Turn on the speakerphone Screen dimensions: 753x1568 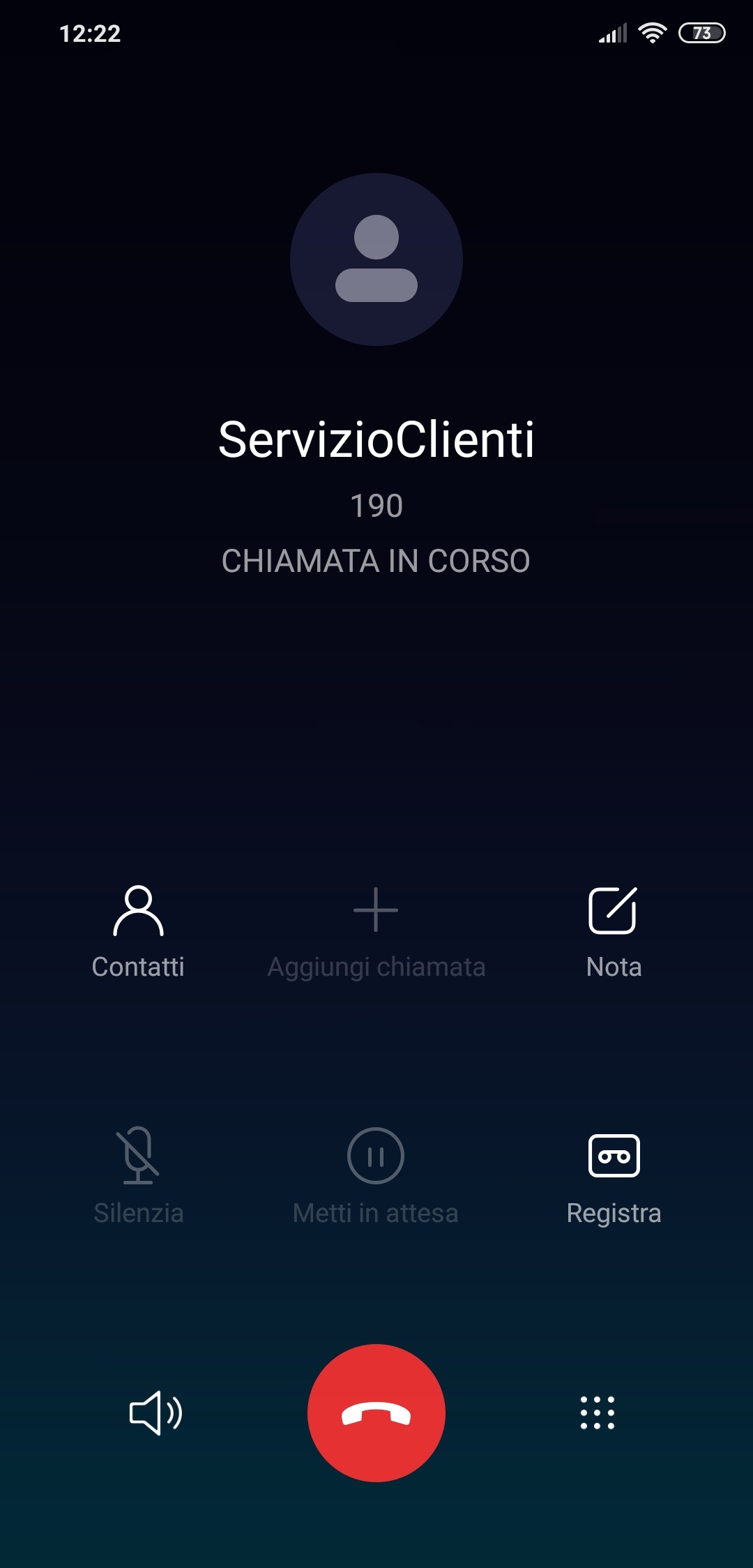pyautogui.click(x=156, y=1413)
